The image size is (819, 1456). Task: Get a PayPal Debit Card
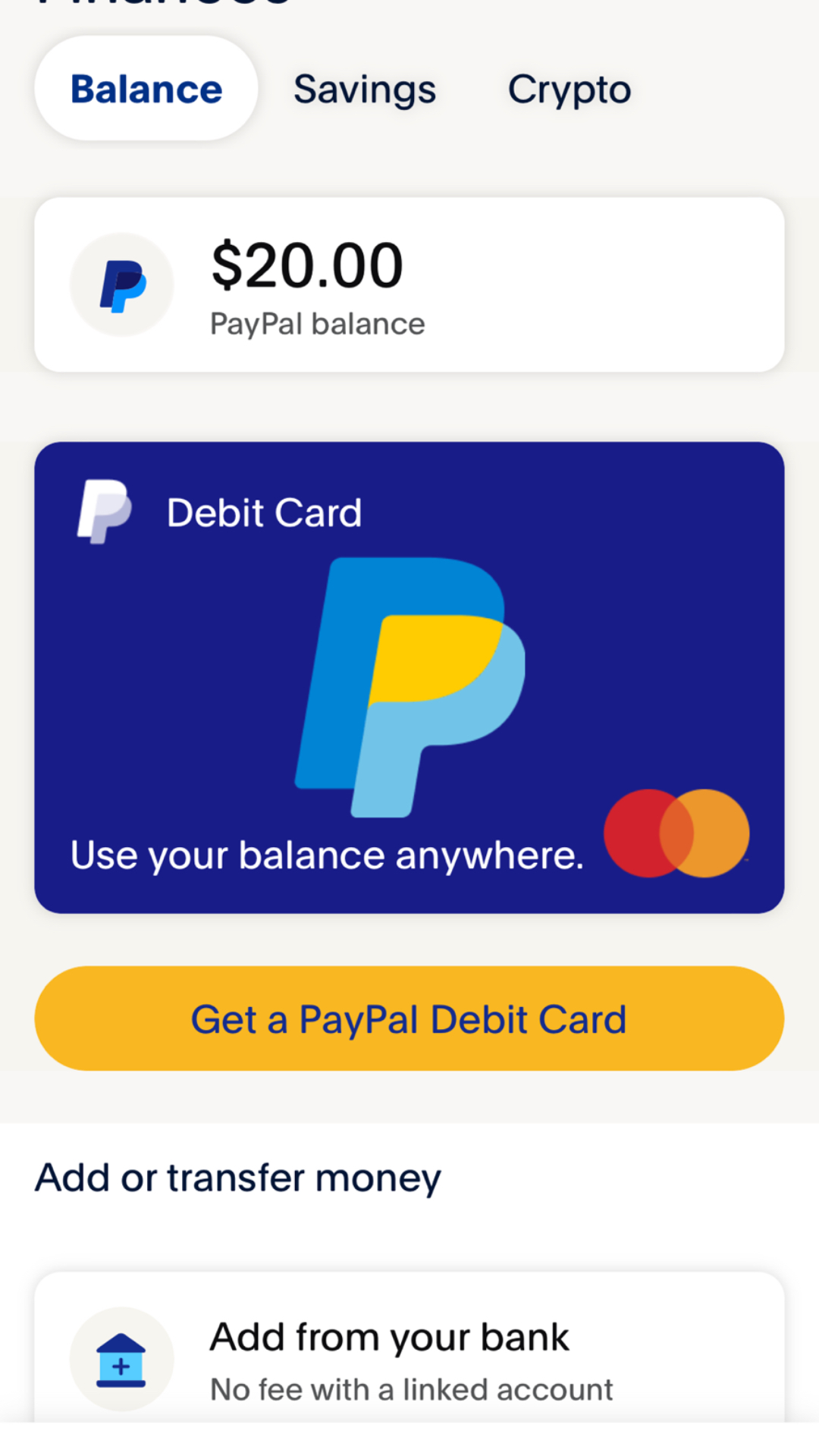pos(409,1018)
